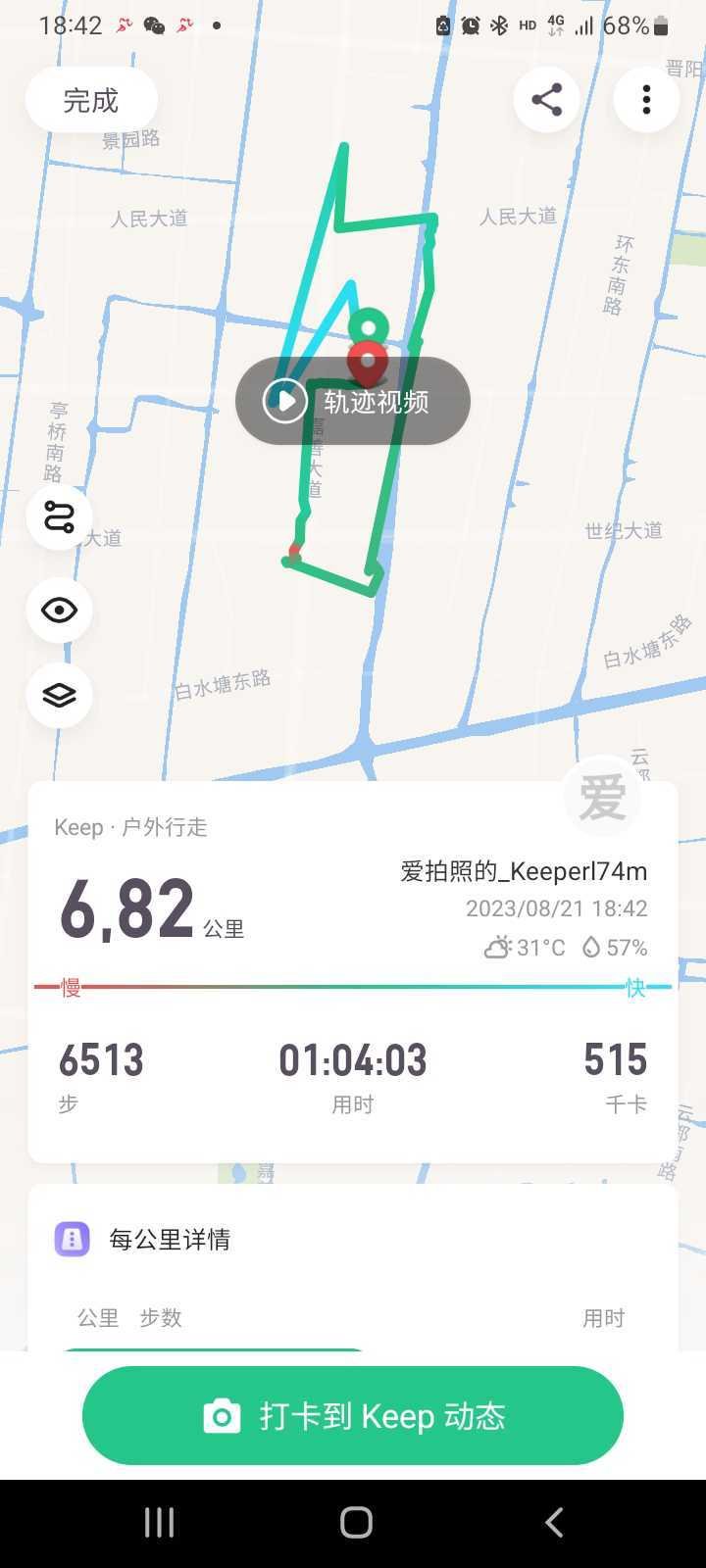Open recent apps from navigation bar
The width and height of the screenshot is (706, 1568).
point(160,1522)
